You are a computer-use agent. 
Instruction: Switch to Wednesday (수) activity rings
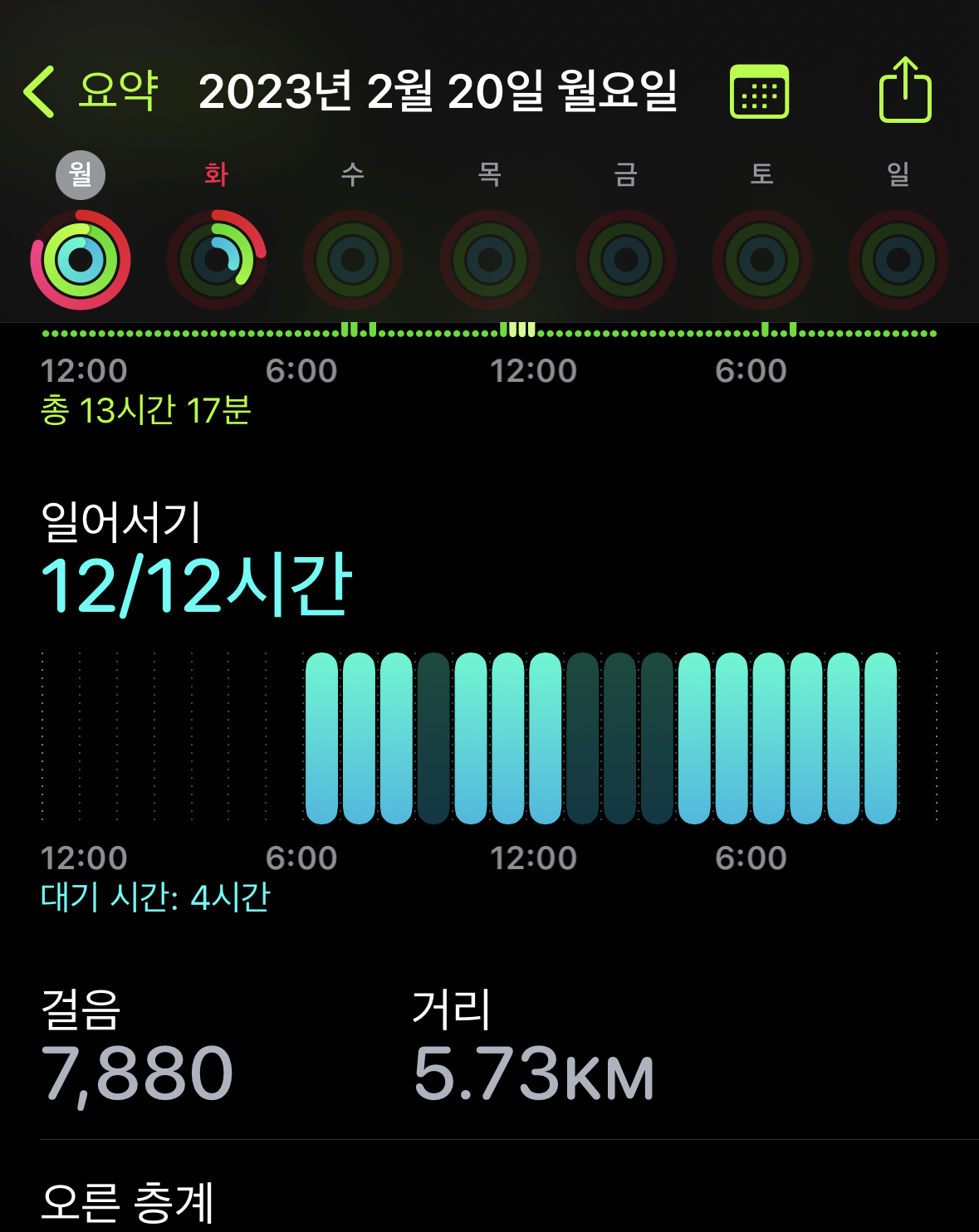point(353,259)
